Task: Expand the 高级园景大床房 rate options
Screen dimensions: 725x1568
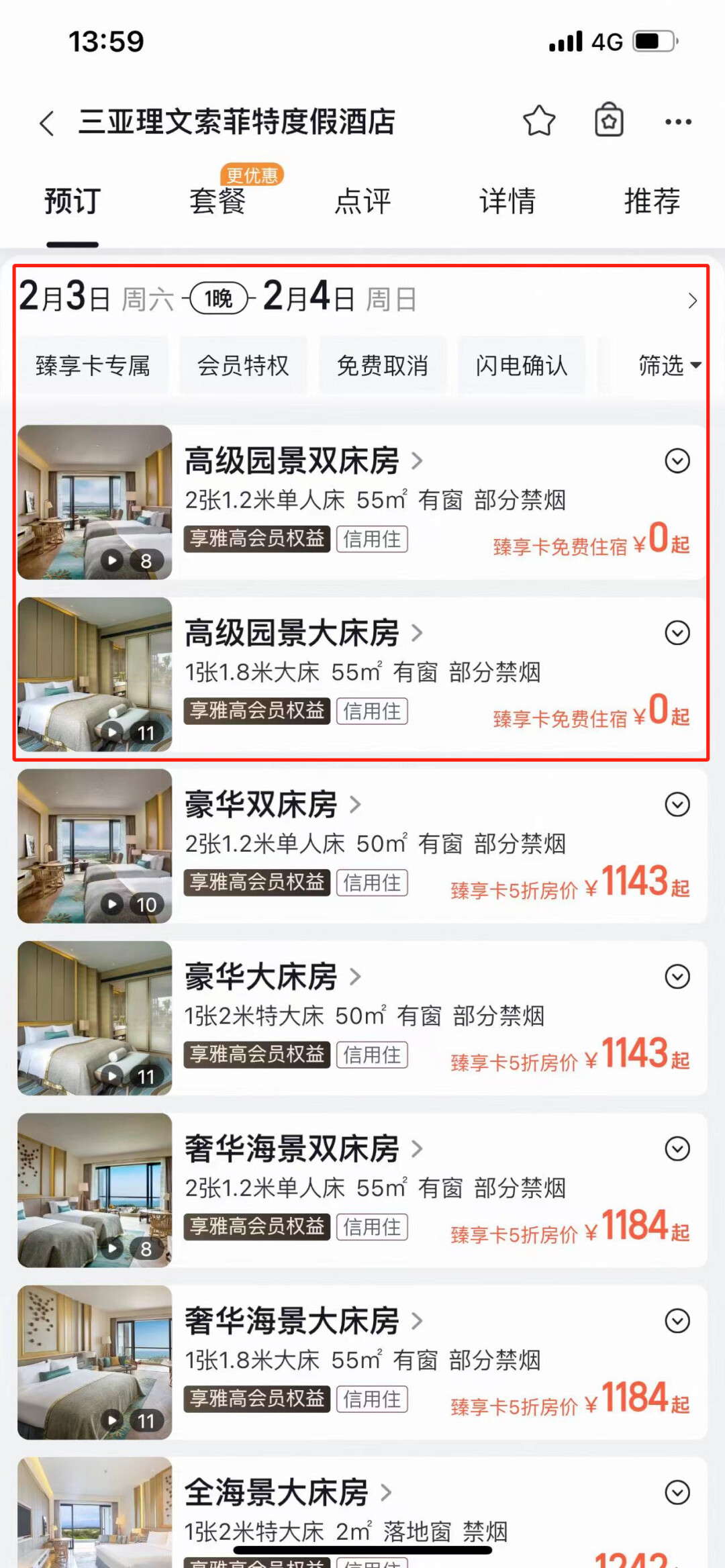Action: click(x=677, y=633)
